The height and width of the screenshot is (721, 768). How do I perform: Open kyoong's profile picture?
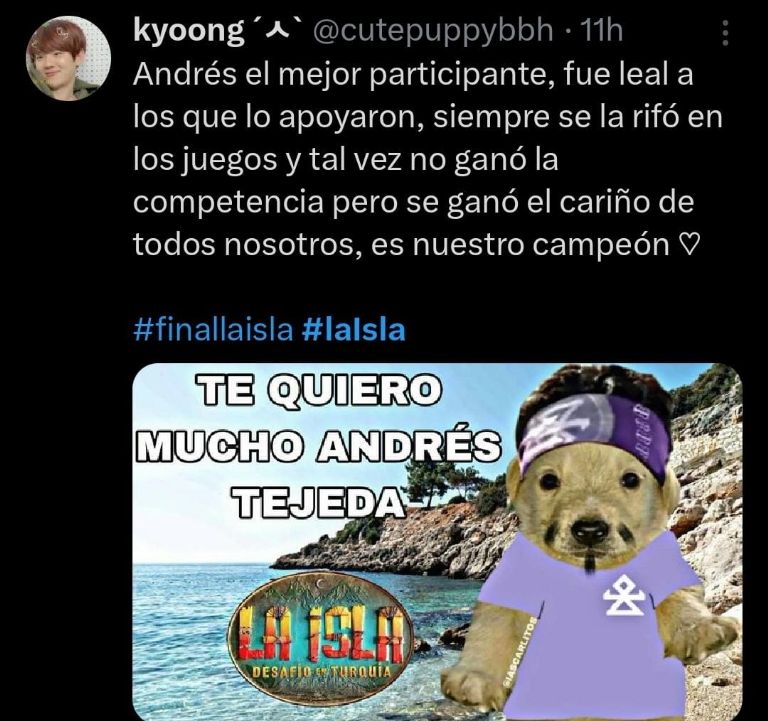pos(62,59)
